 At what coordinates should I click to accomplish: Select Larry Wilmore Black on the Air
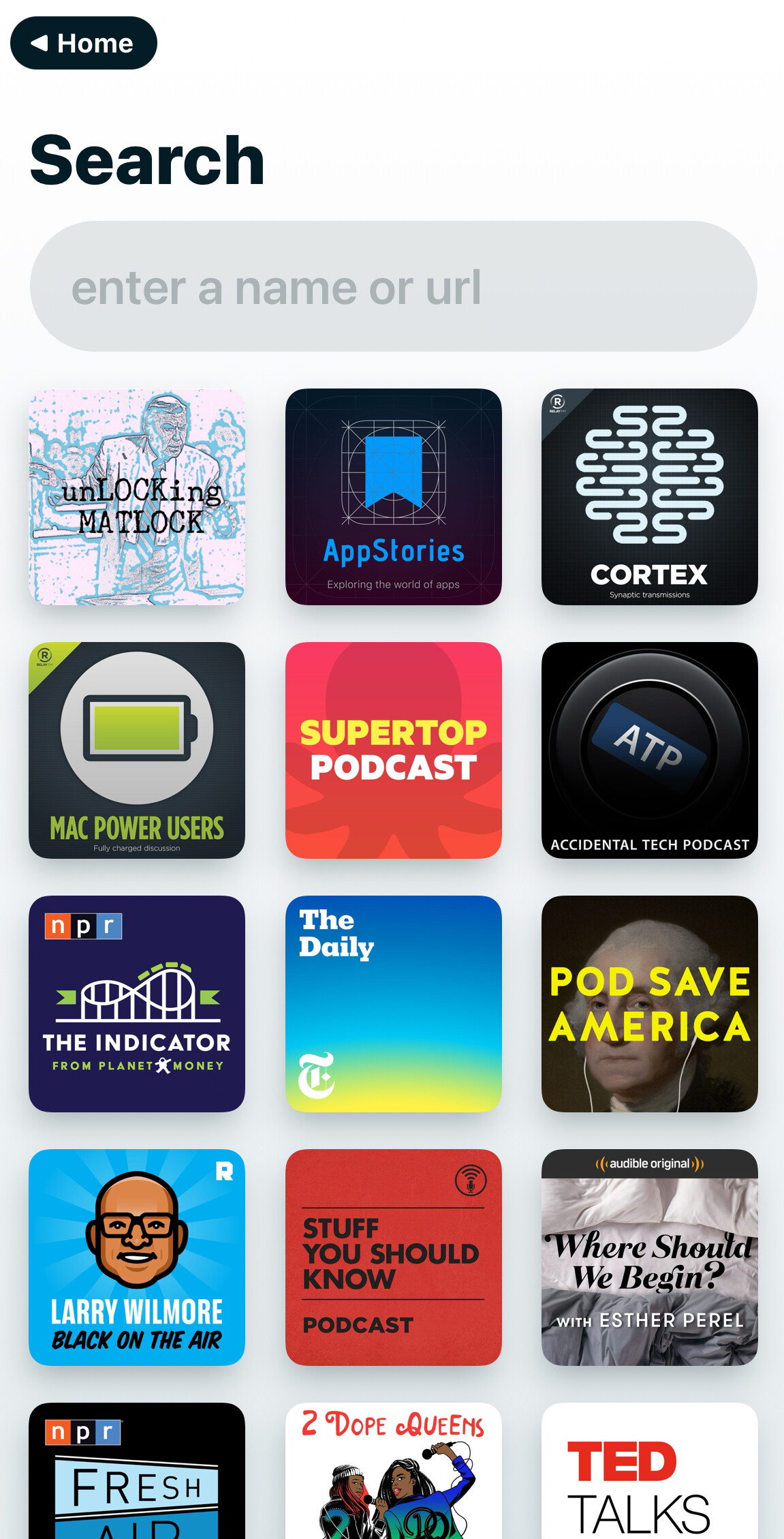pos(137,1258)
